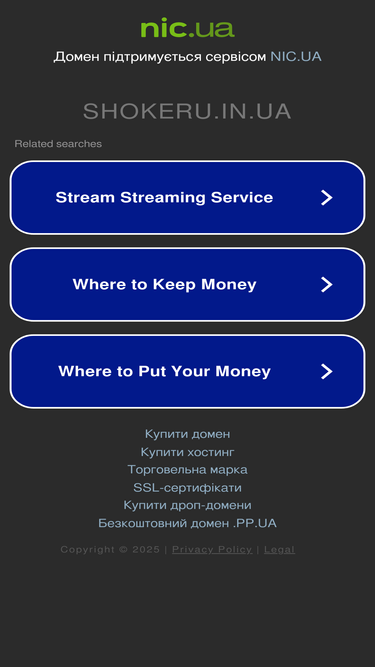Tap the nic.ua logo at top

[x=188, y=29]
